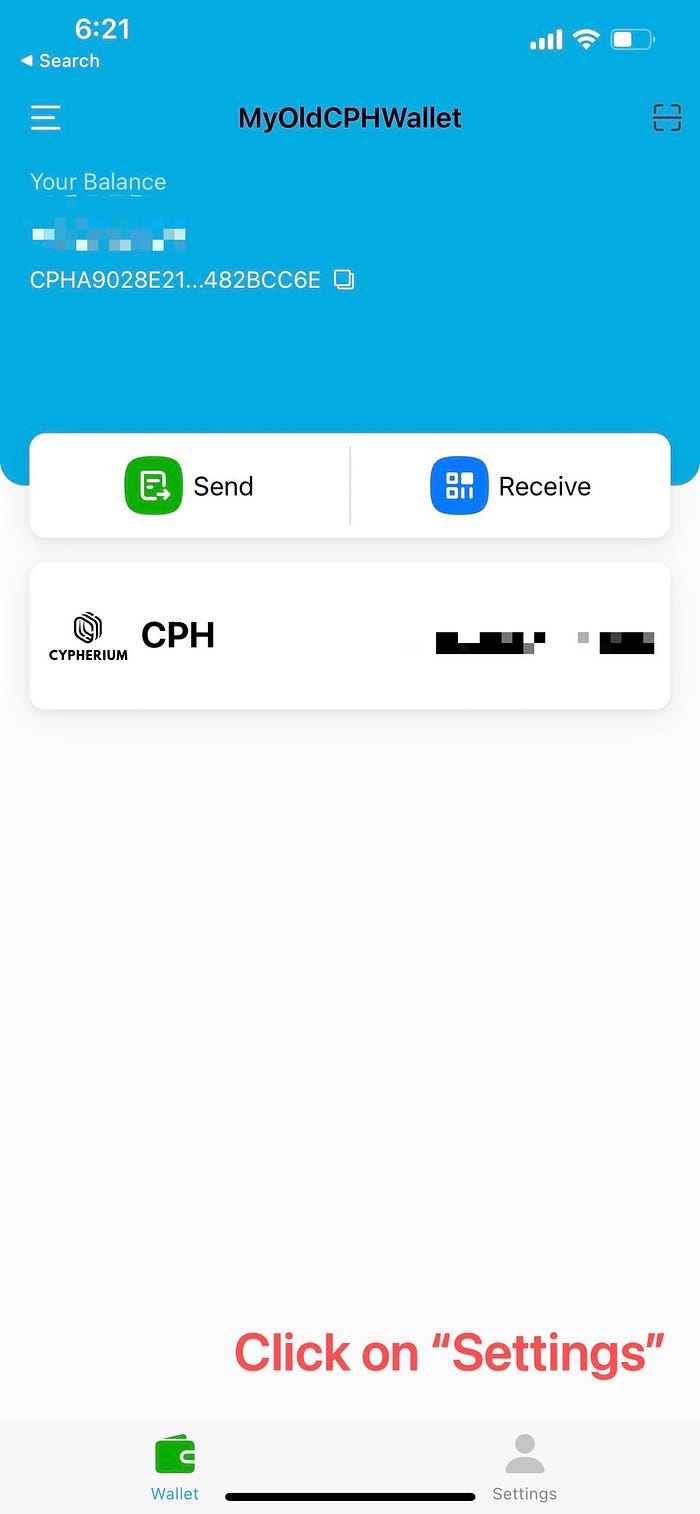The width and height of the screenshot is (700, 1514).
Task: Return to Search via back link
Action: [x=60, y=61]
